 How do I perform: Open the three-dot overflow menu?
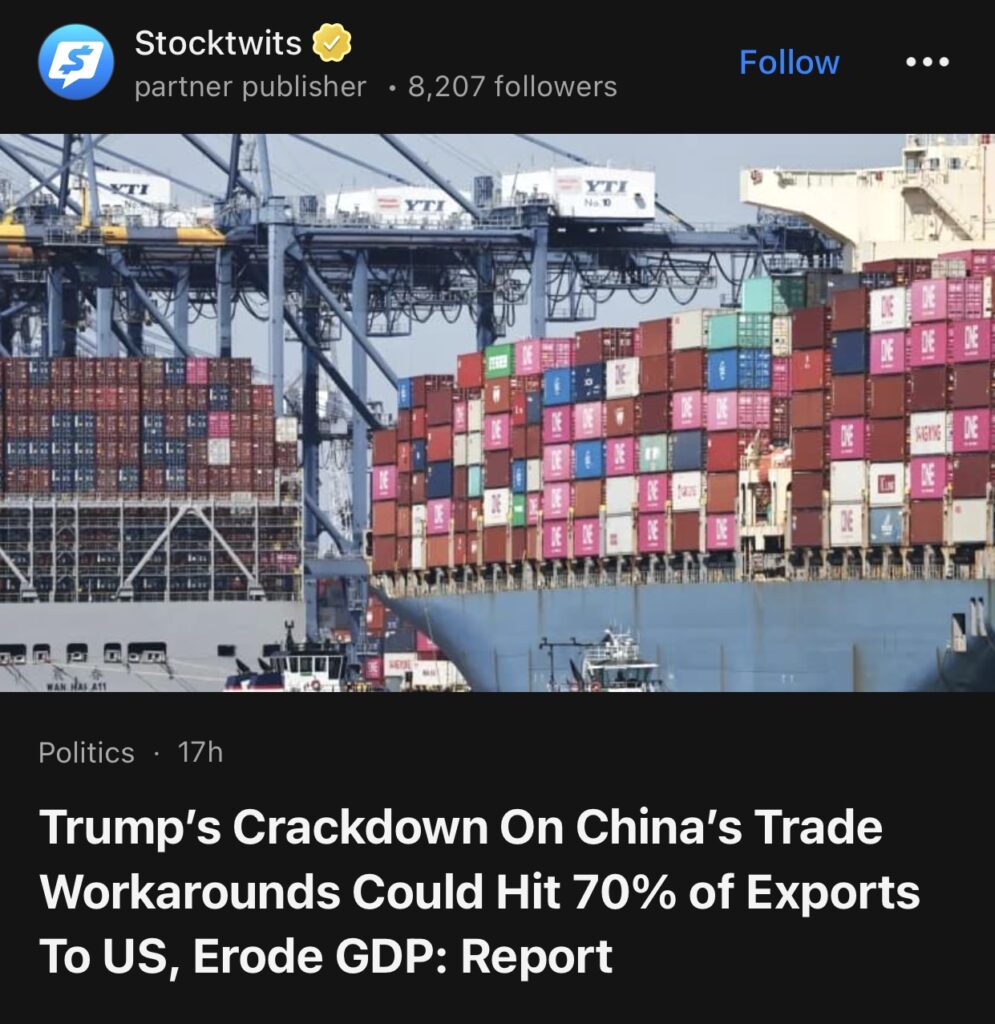tap(926, 62)
